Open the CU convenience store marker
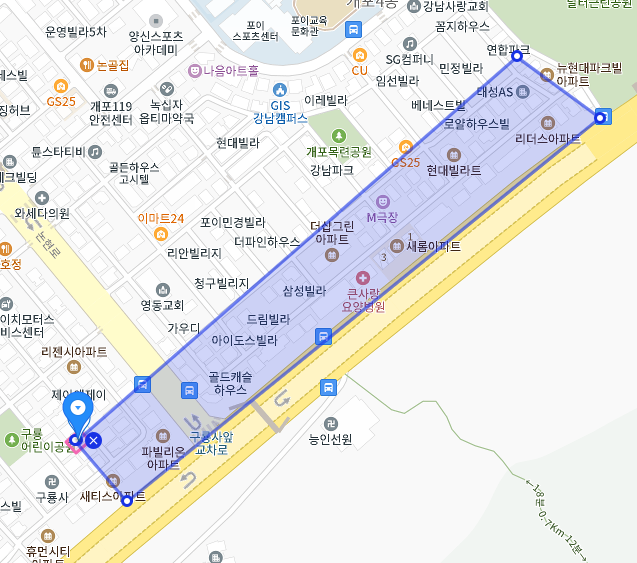 (359, 55)
